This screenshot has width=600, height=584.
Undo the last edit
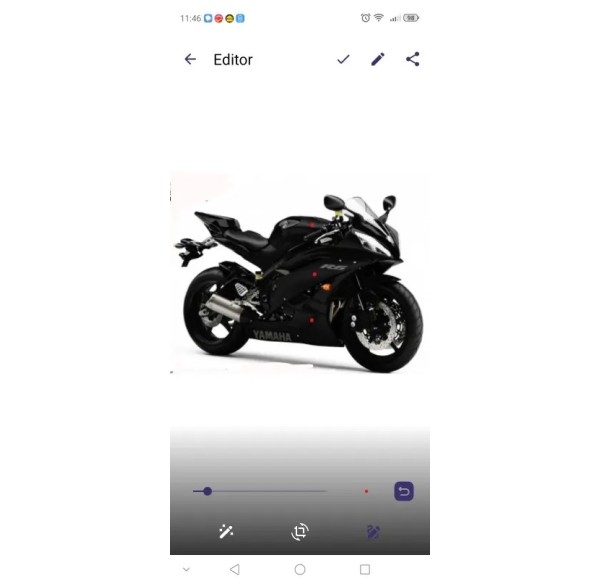click(x=404, y=491)
